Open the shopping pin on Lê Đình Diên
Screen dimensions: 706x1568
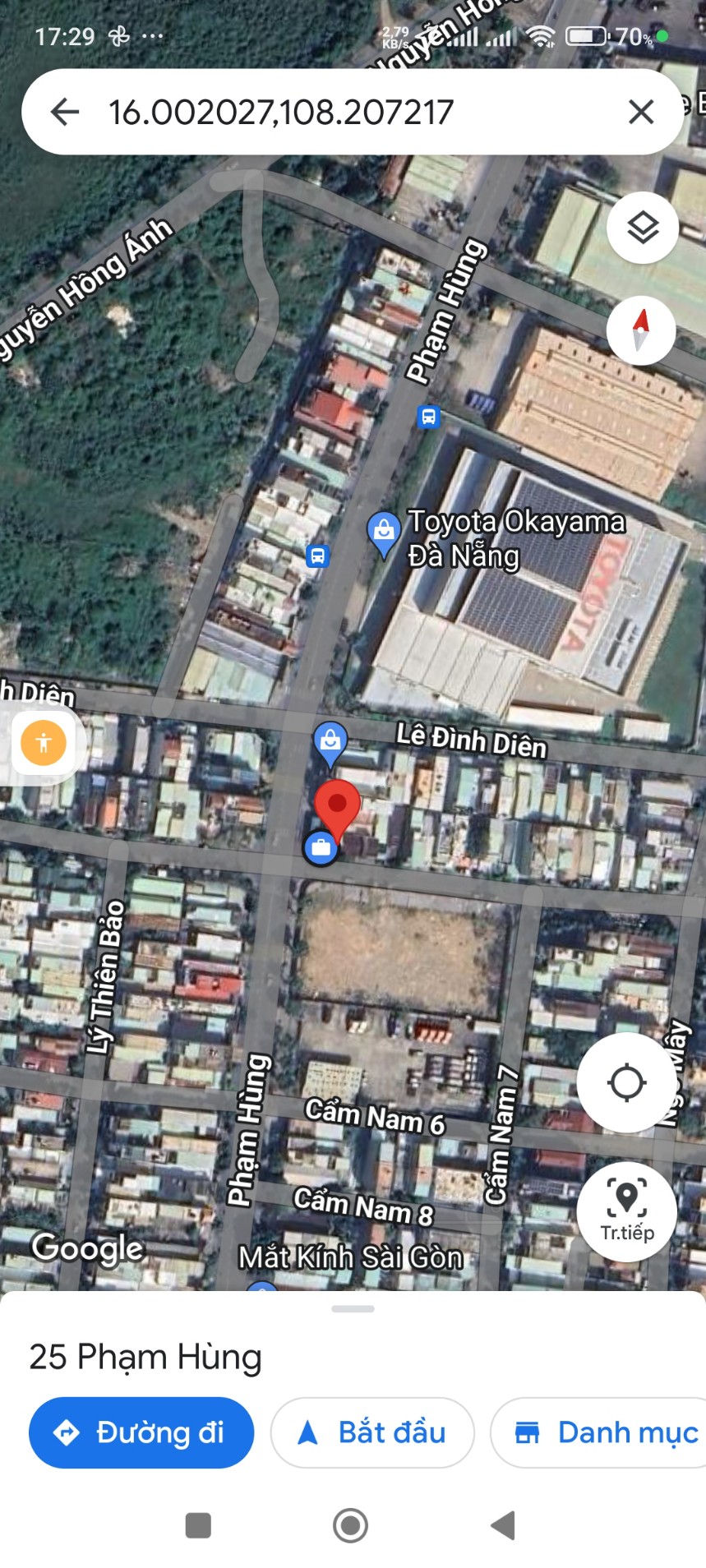[330, 744]
